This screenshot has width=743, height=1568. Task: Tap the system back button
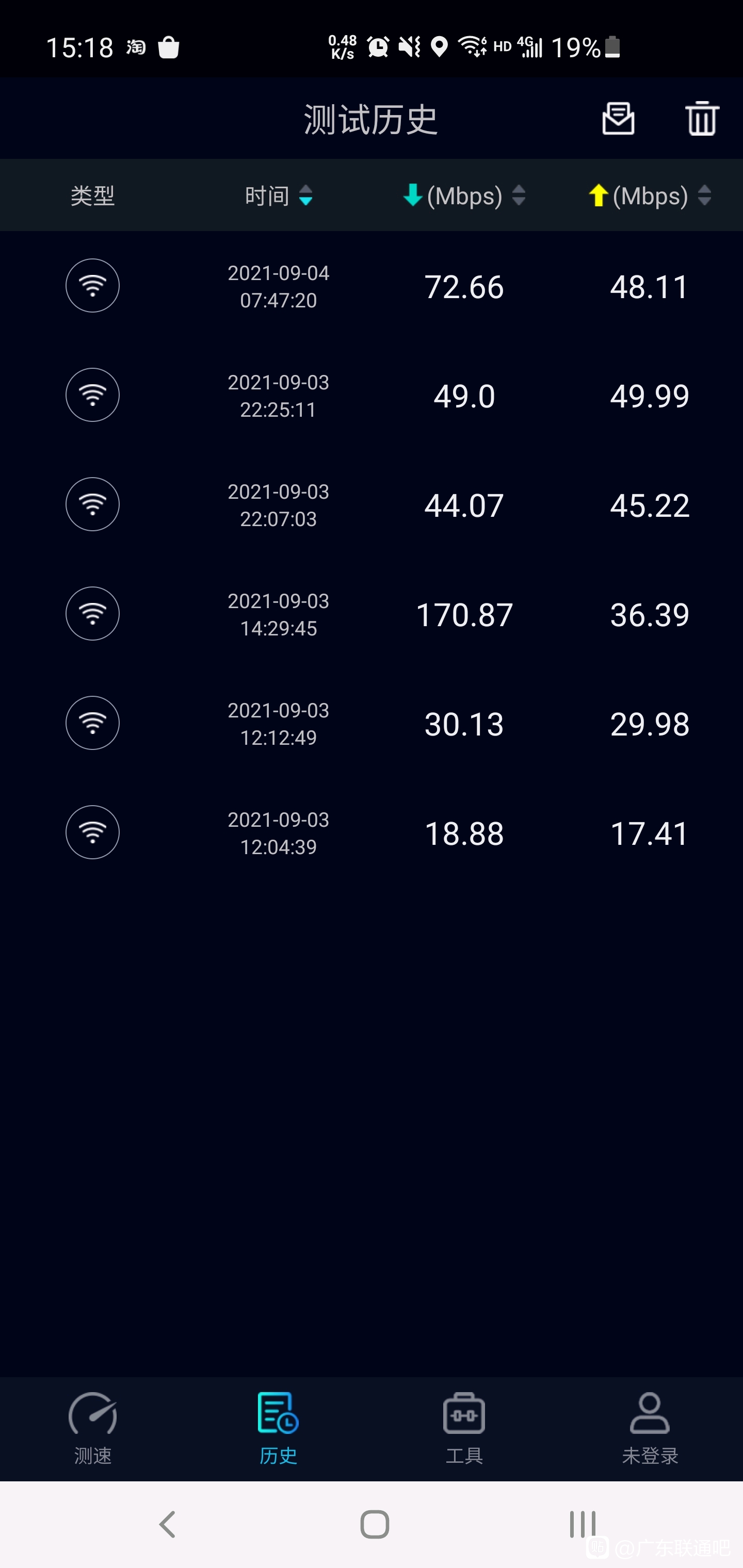168,1525
